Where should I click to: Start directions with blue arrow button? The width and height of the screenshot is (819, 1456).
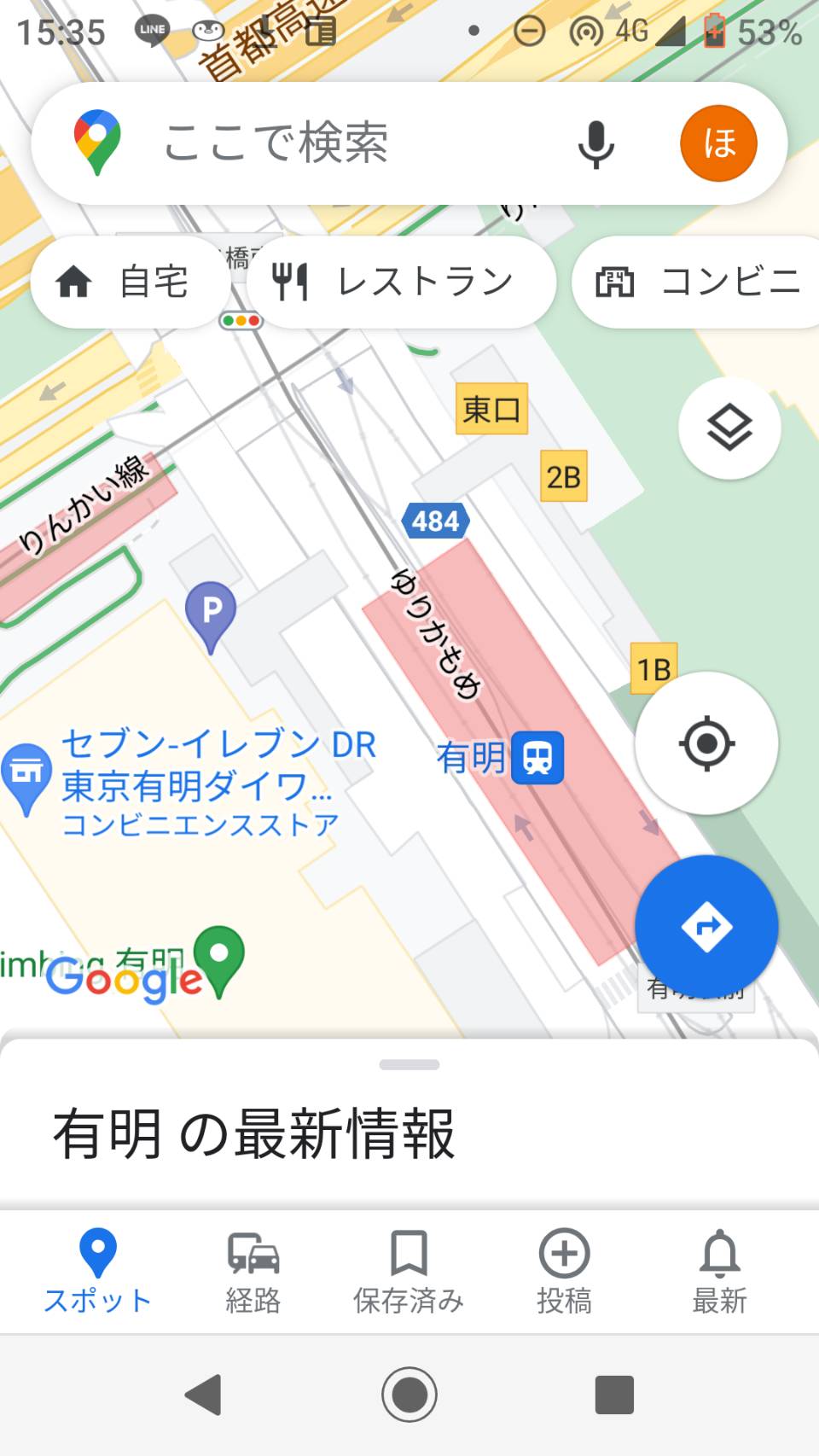coord(706,927)
